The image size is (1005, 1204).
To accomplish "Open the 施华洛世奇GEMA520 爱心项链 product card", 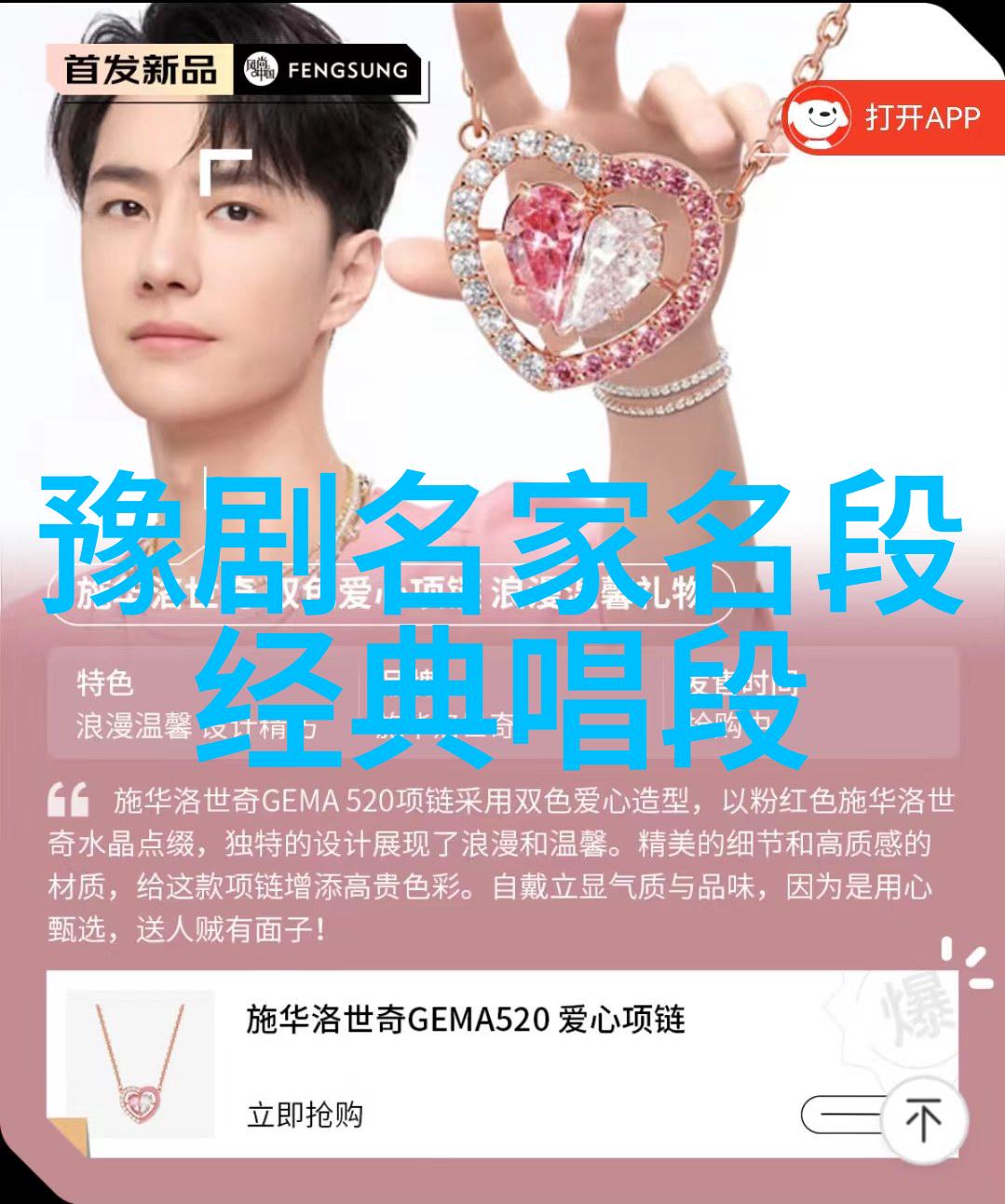I will [x=465, y=1019].
